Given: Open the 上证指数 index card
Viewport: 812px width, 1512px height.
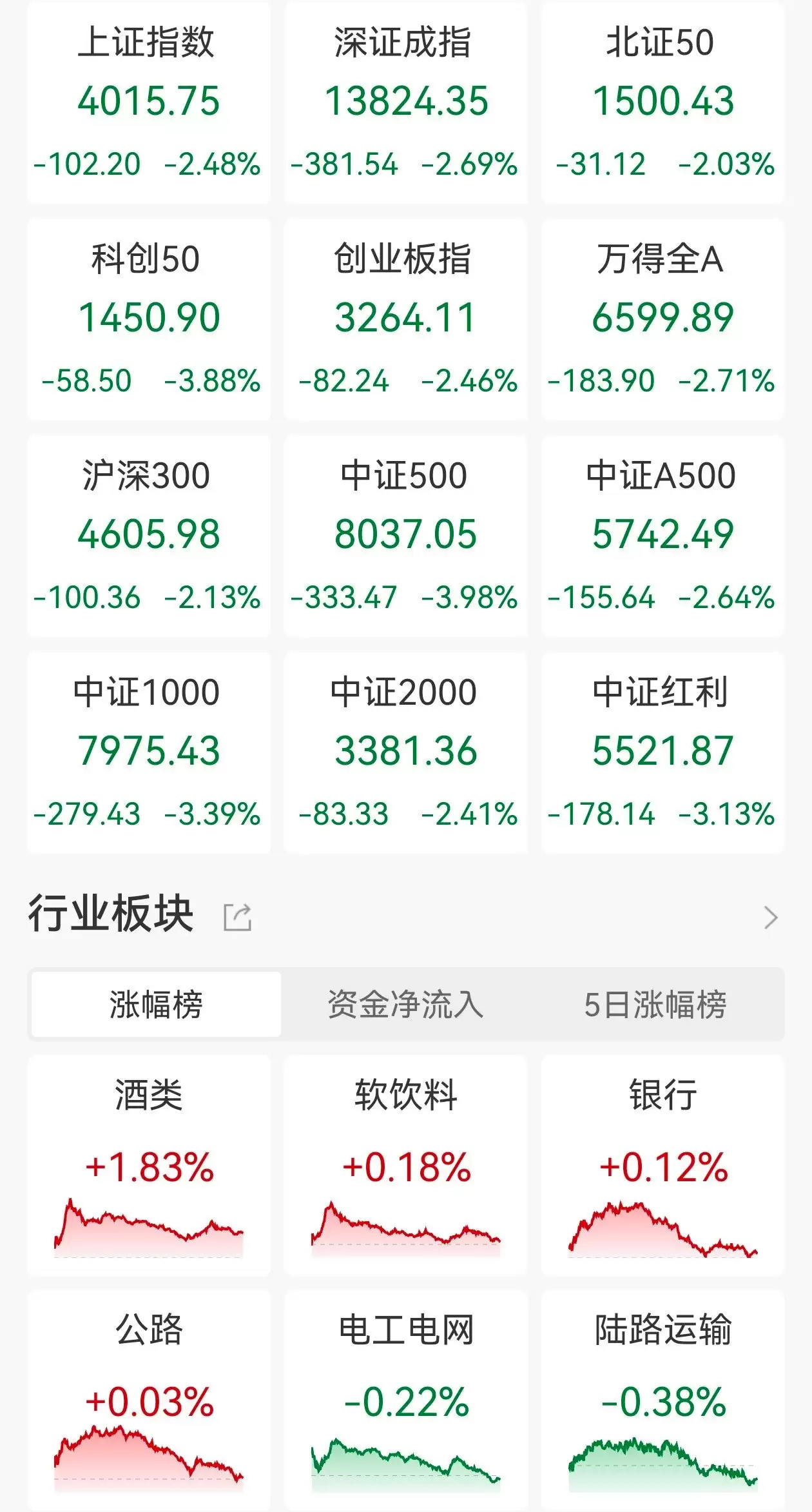Looking at the screenshot, I should tap(148, 103).
